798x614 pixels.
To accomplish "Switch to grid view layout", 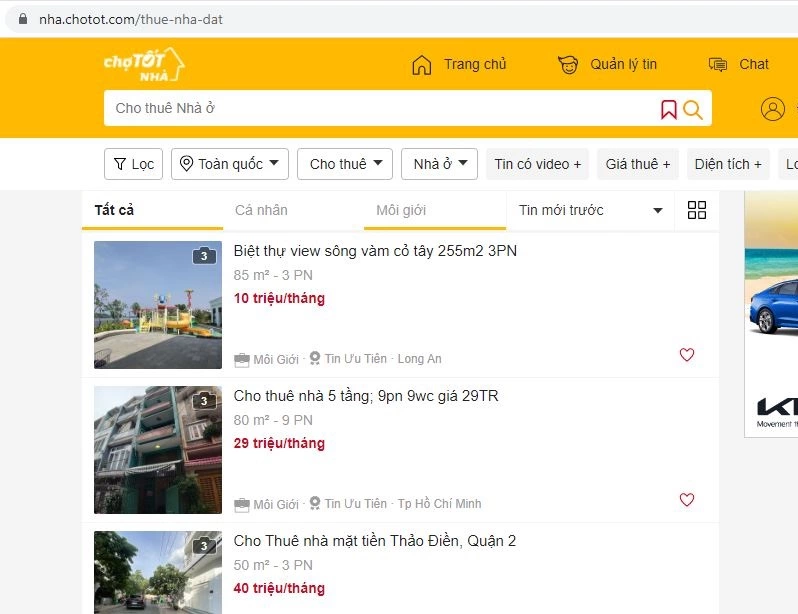I will click(697, 210).
